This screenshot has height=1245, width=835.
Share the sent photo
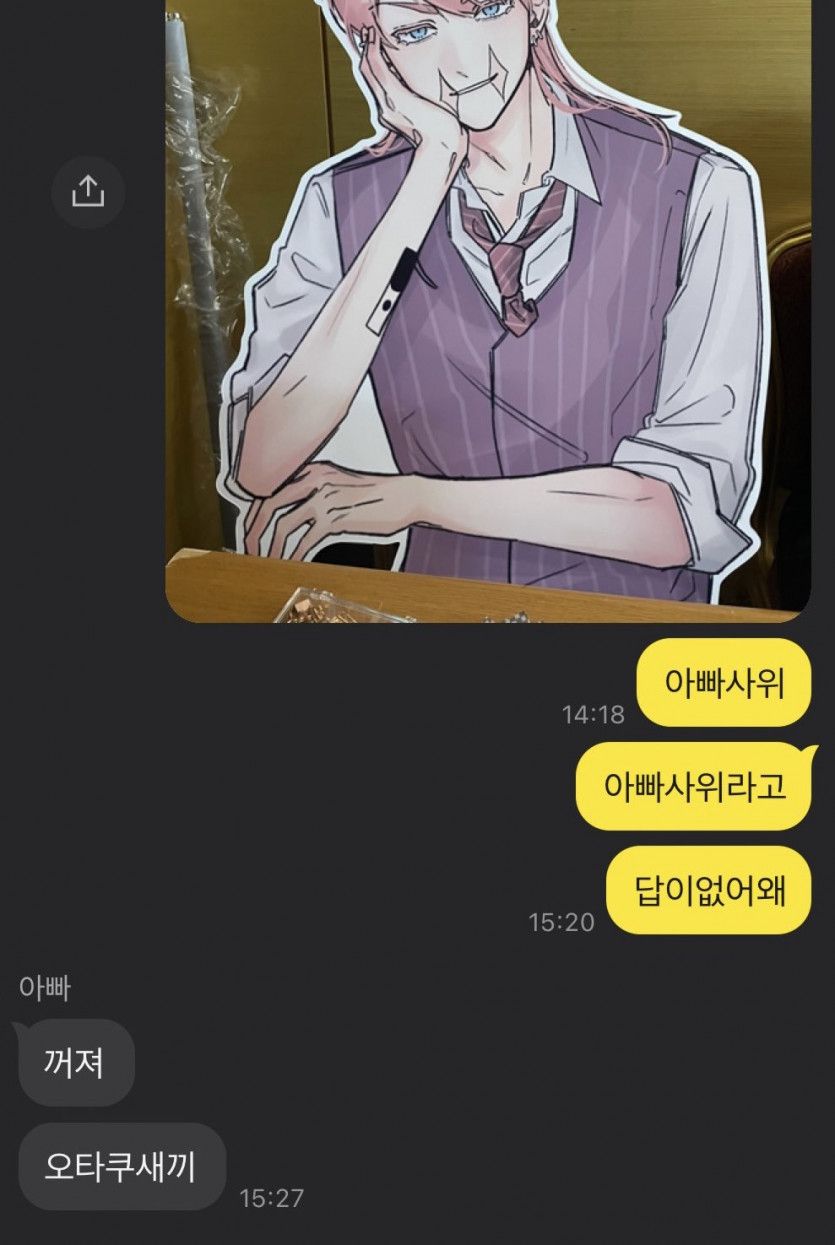(88, 191)
